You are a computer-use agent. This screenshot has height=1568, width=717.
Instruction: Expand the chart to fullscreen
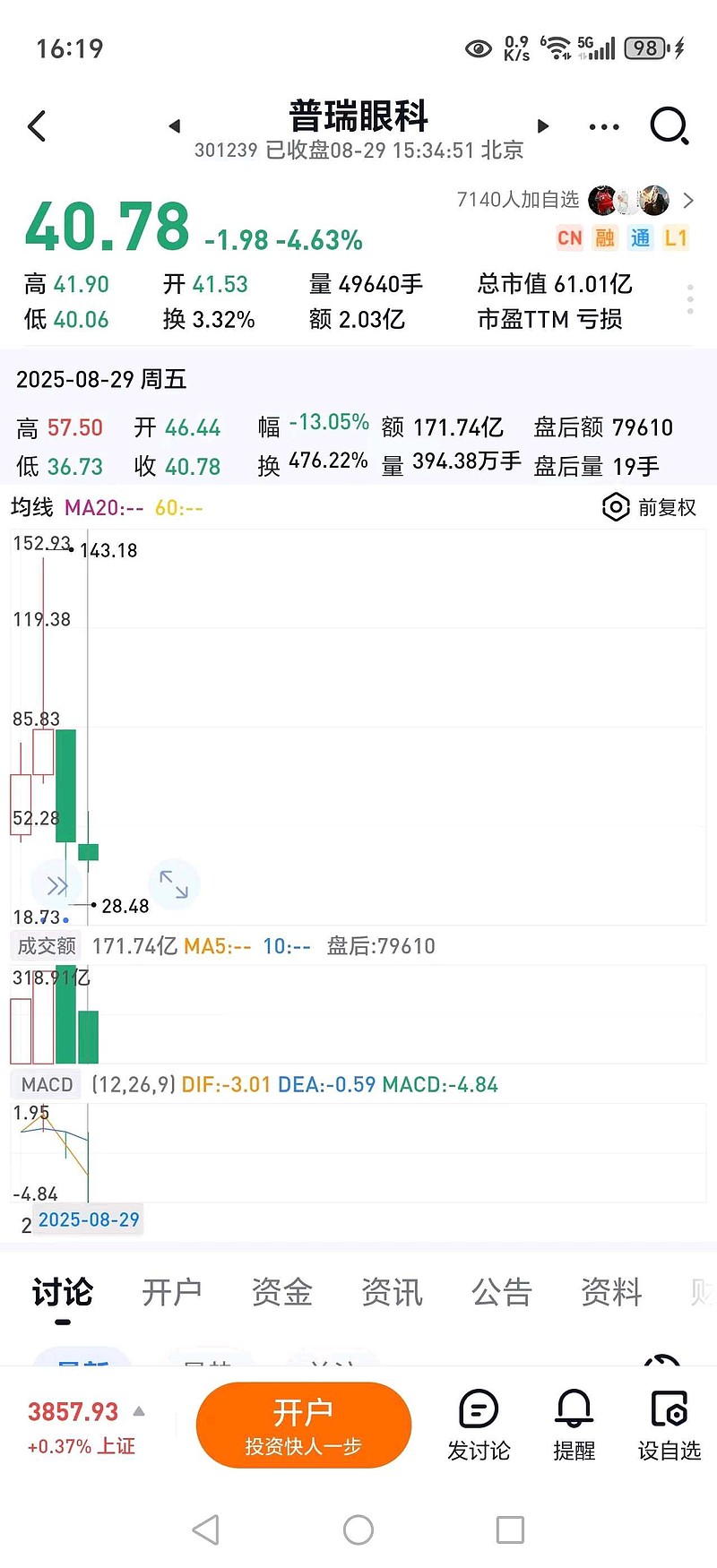point(173,884)
